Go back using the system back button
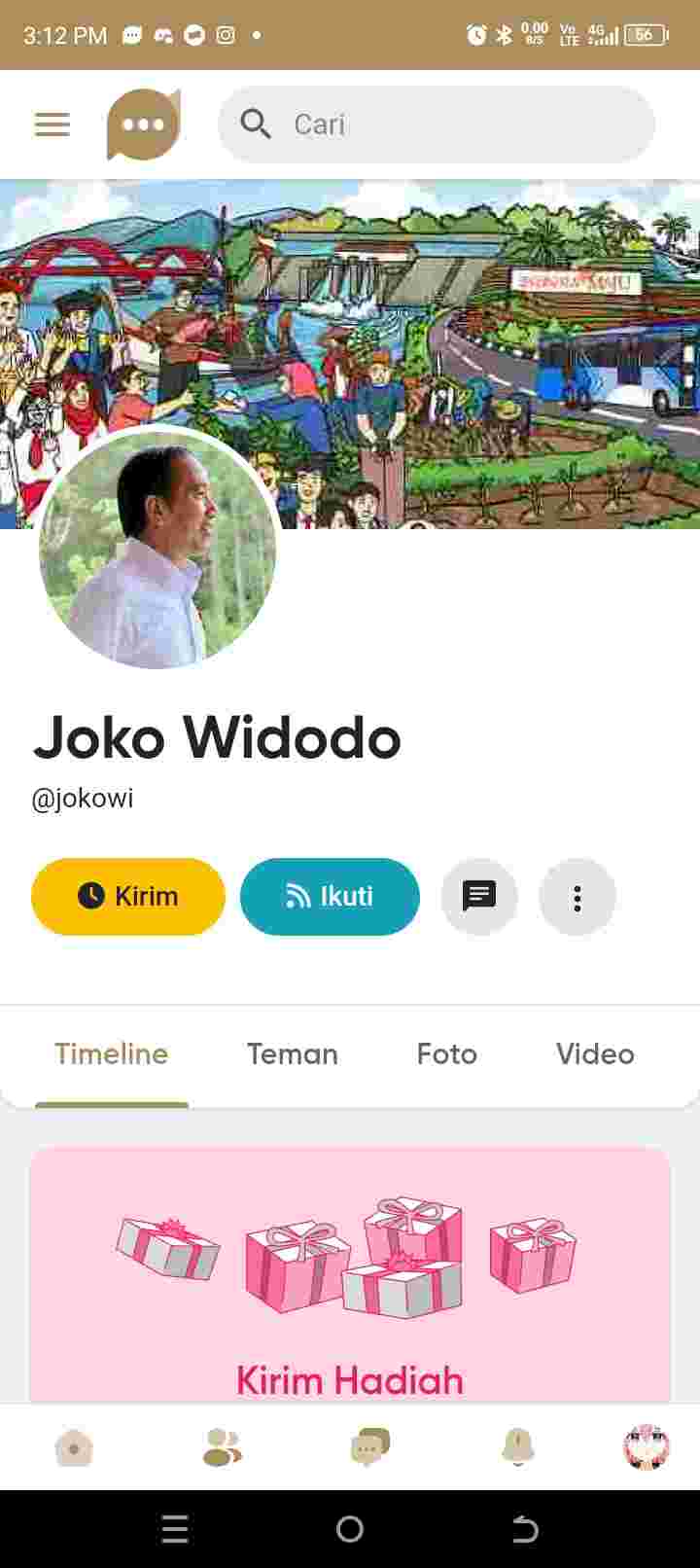Viewport: 700px width, 1568px height. (x=525, y=1530)
